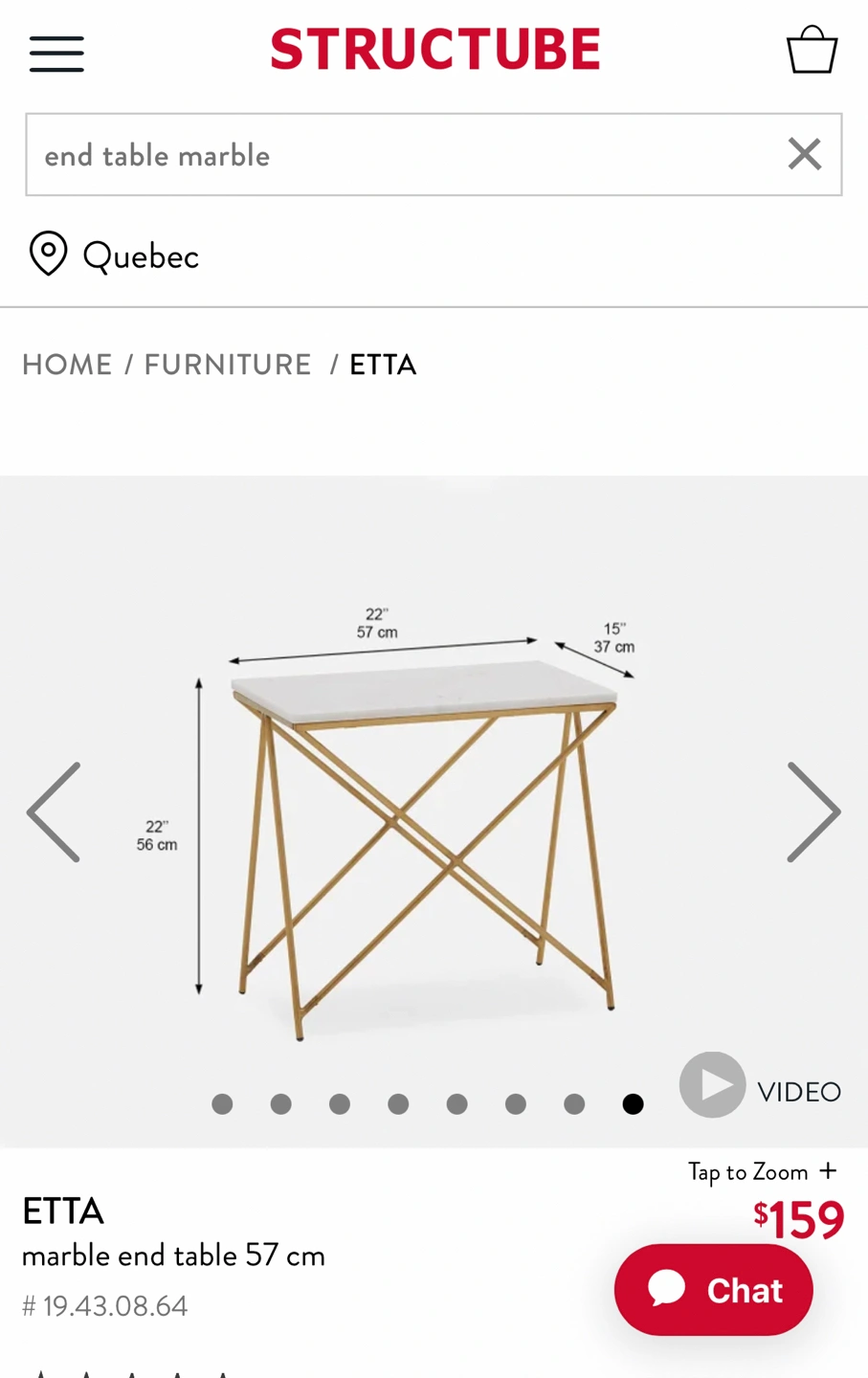This screenshot has height=1378, width=868.
Task: Go to the Structube homepage via the logo
Action: tap(434, 50)
